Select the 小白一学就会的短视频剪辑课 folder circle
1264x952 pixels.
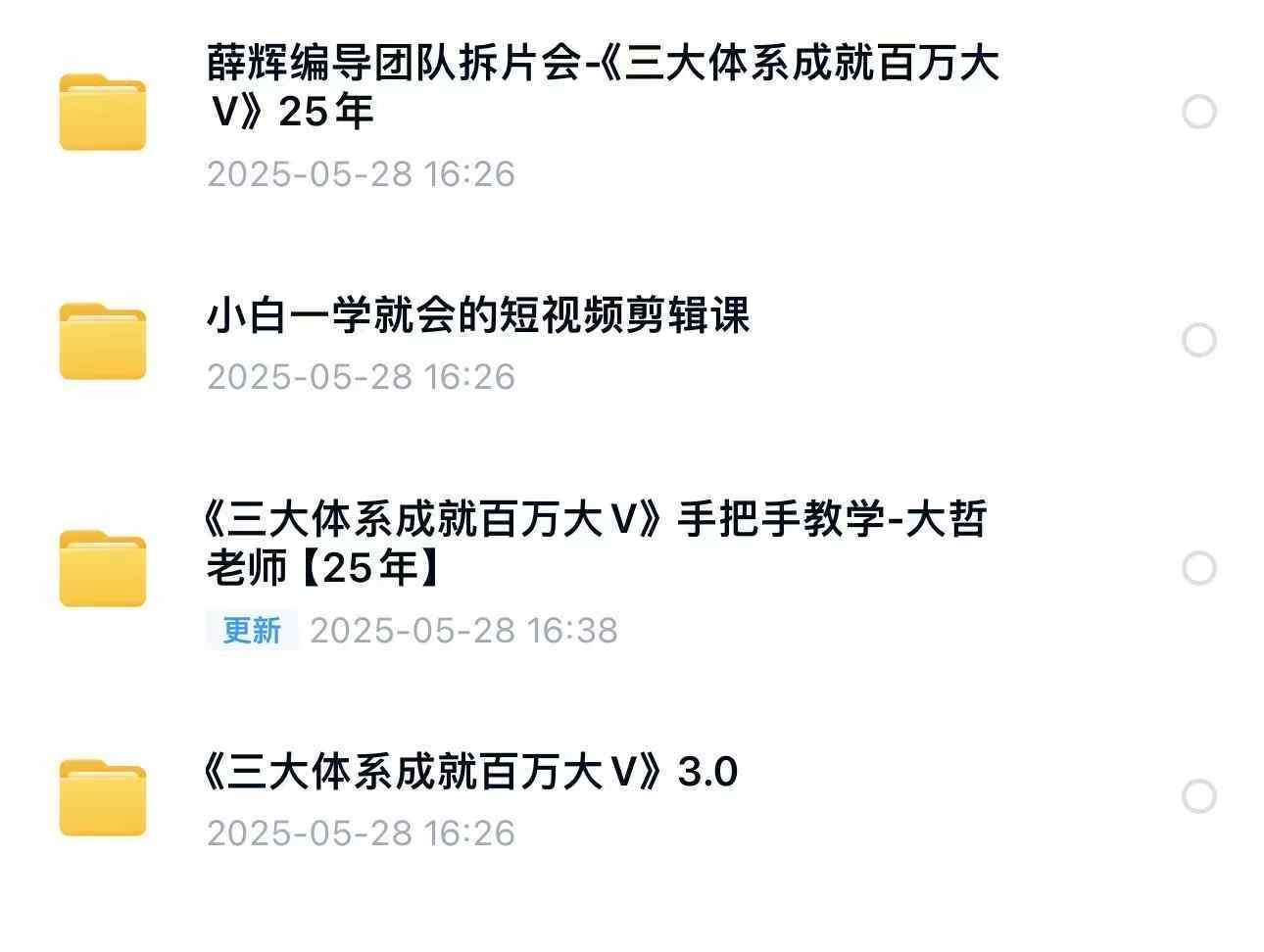coord(1198,341)
